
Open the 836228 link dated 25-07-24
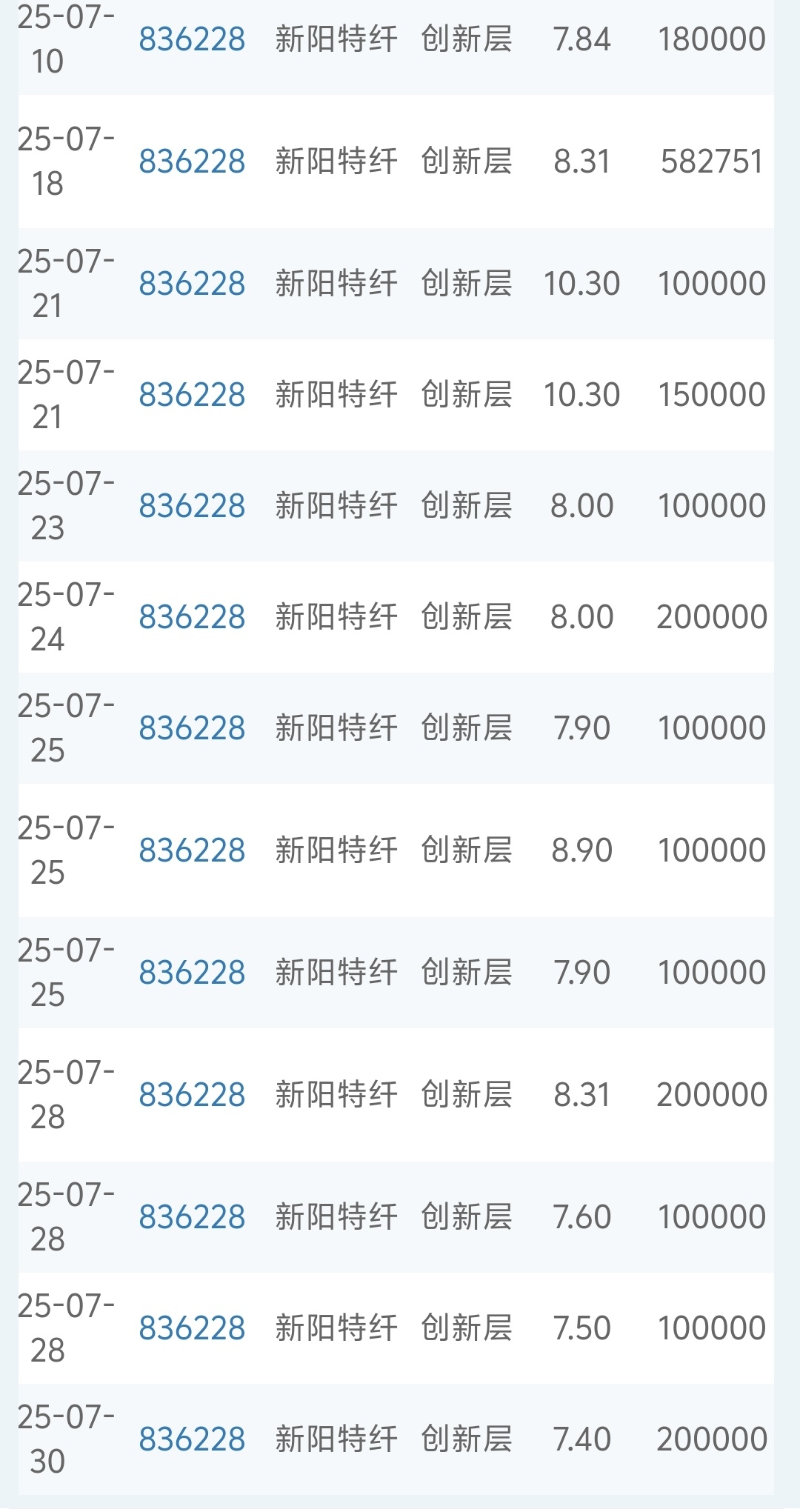coord(192,617)
